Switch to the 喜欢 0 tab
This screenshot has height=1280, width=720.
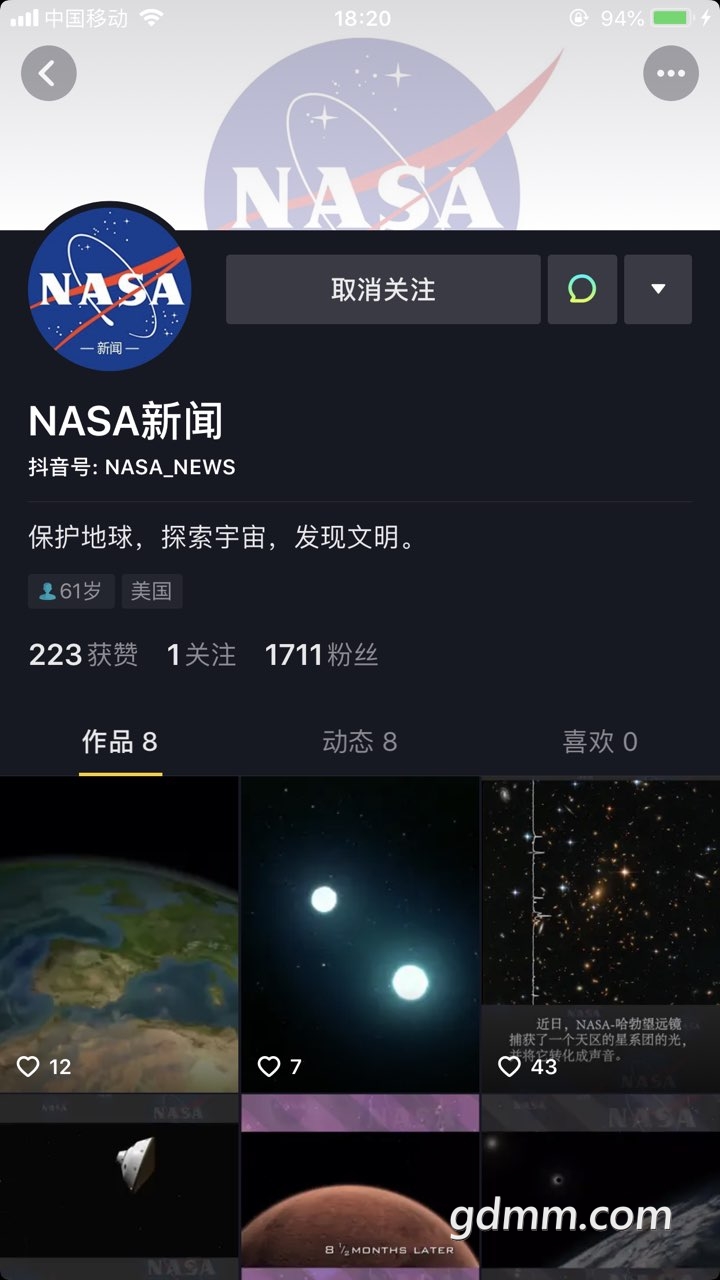pos(600,742)
